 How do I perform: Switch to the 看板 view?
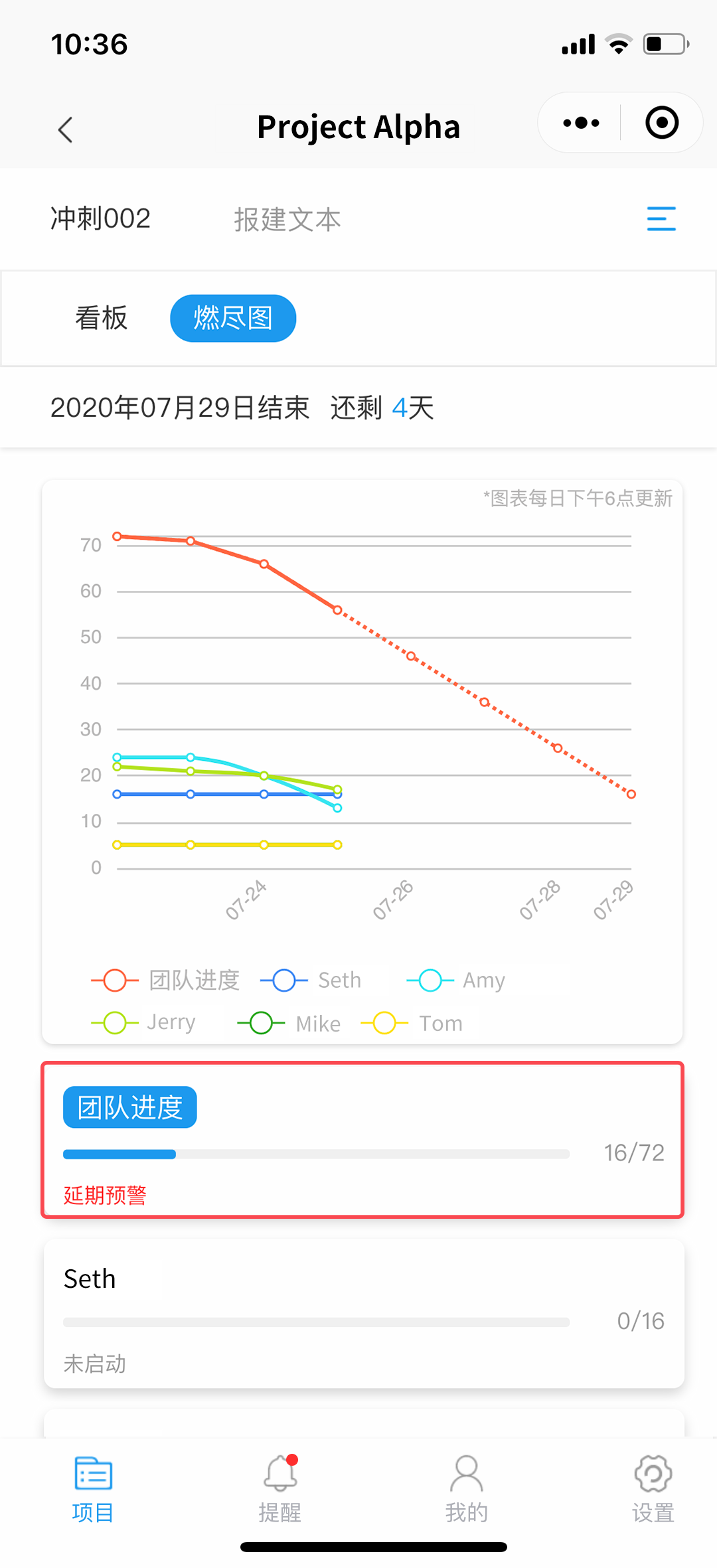click(101, 318)
